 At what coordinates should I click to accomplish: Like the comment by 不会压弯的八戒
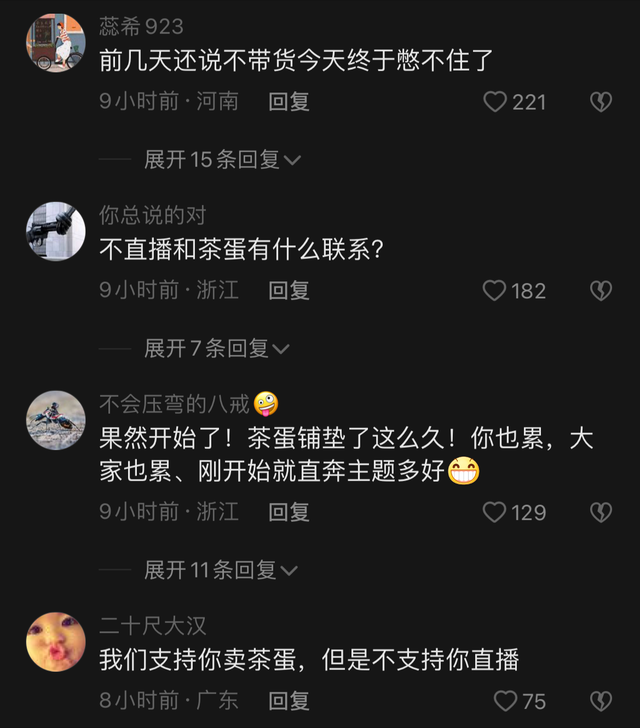tap(495, 513)
